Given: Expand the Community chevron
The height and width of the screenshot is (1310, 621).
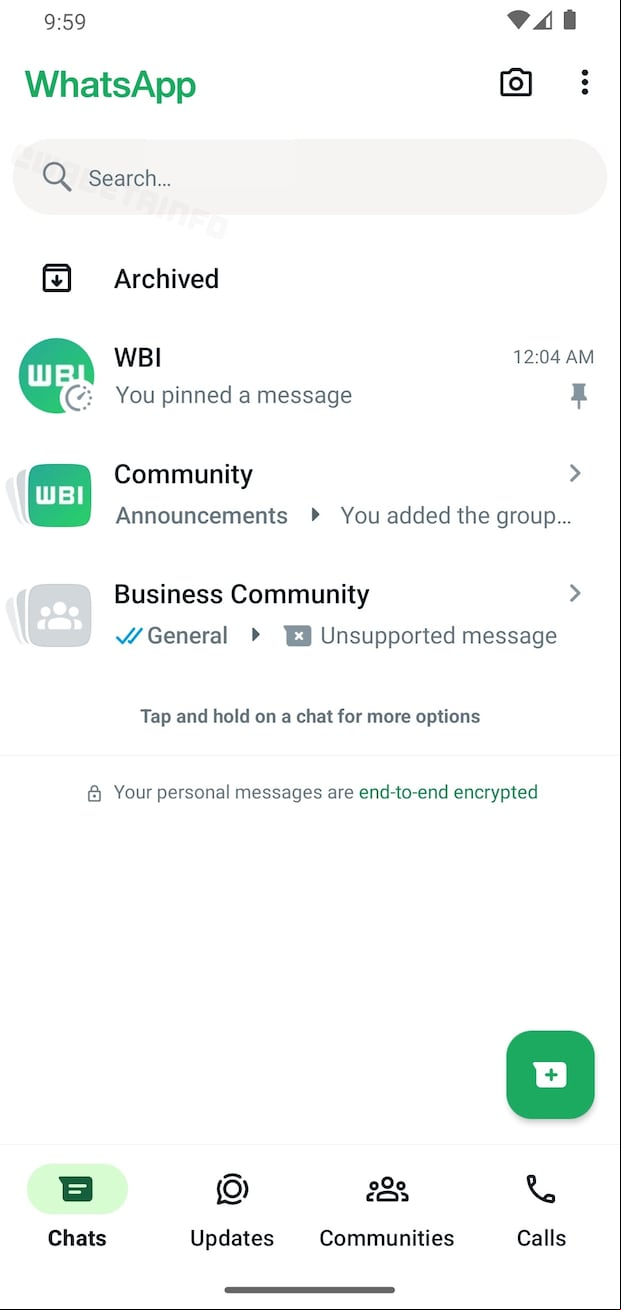Looking at the screenshot, I should 575,473.
